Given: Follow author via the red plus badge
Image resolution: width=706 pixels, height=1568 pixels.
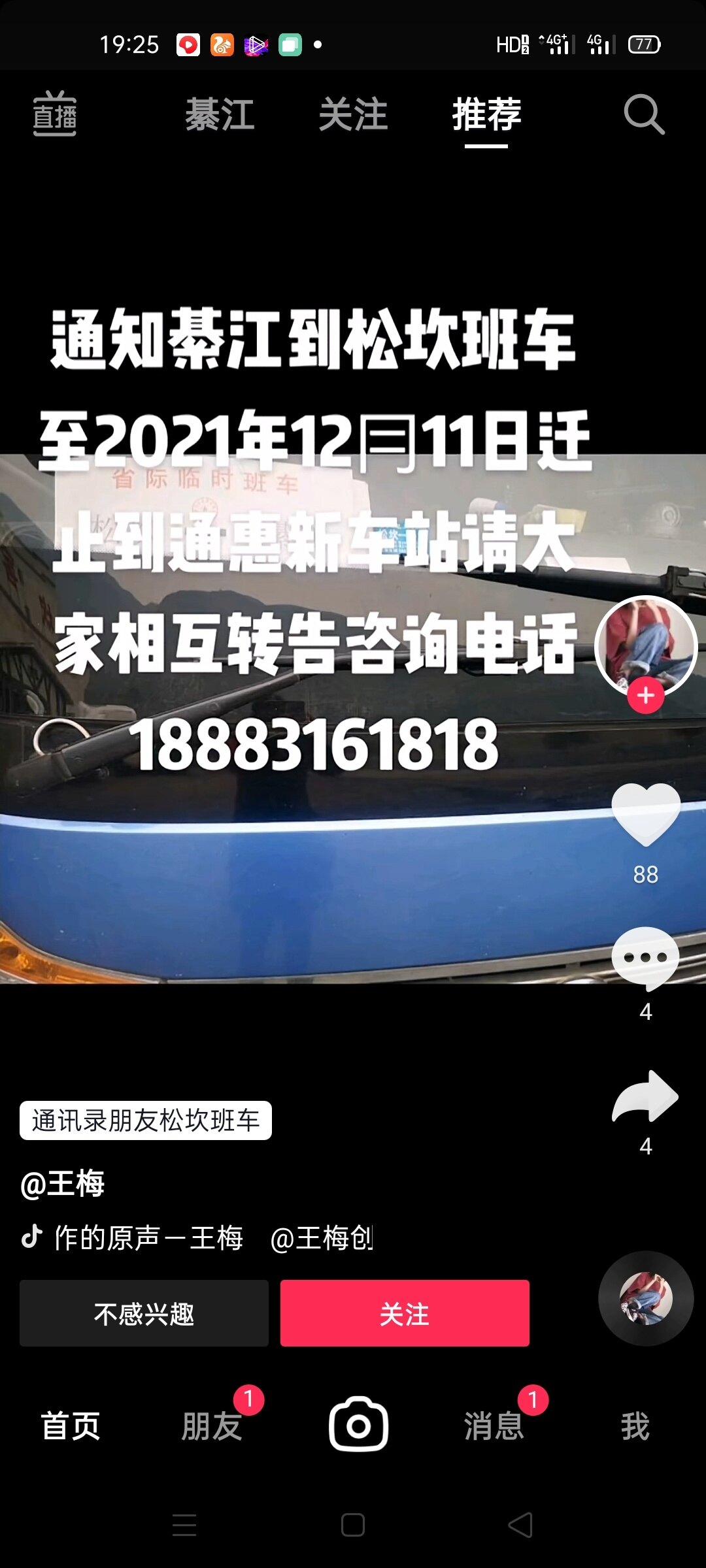Looking at the screenshot, I should [646, 696].
